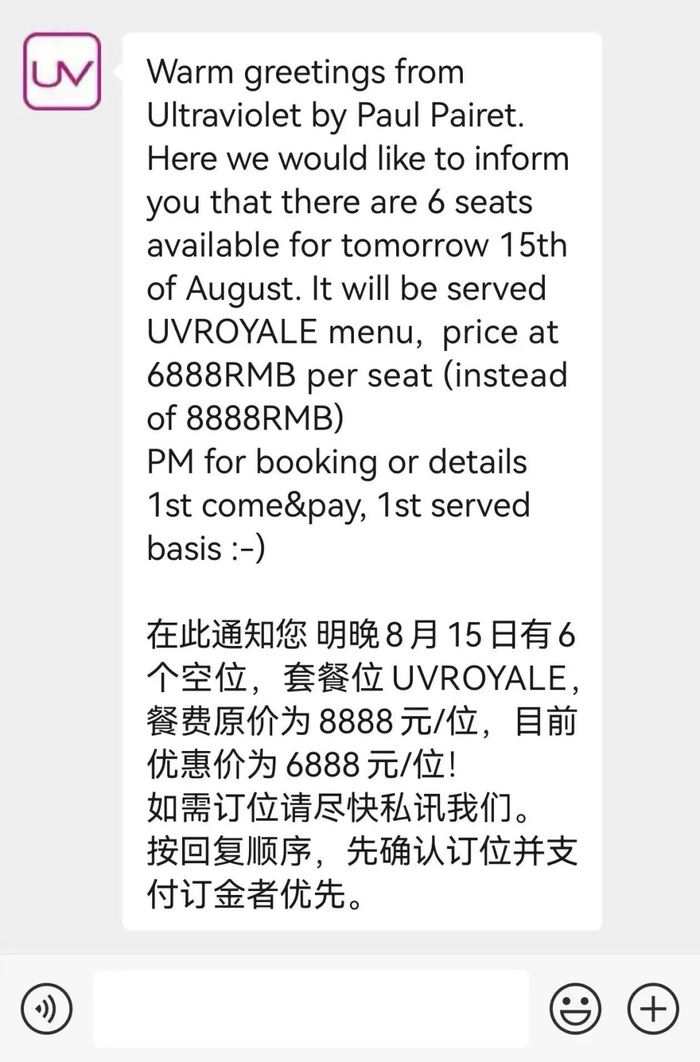
Task: Open the UV sender's profile avatar
Action: click(62, 71)
